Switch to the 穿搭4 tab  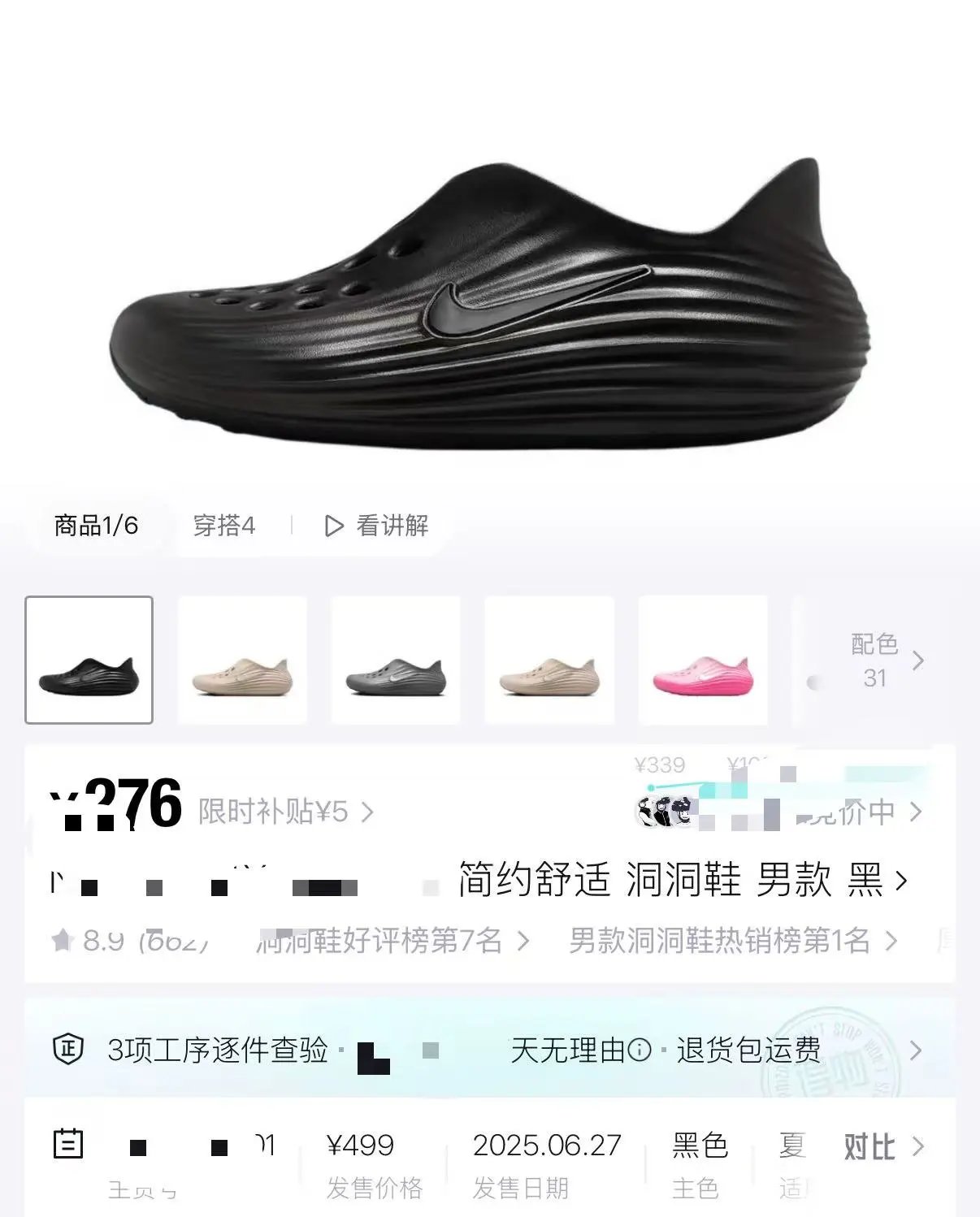[224, 526]
